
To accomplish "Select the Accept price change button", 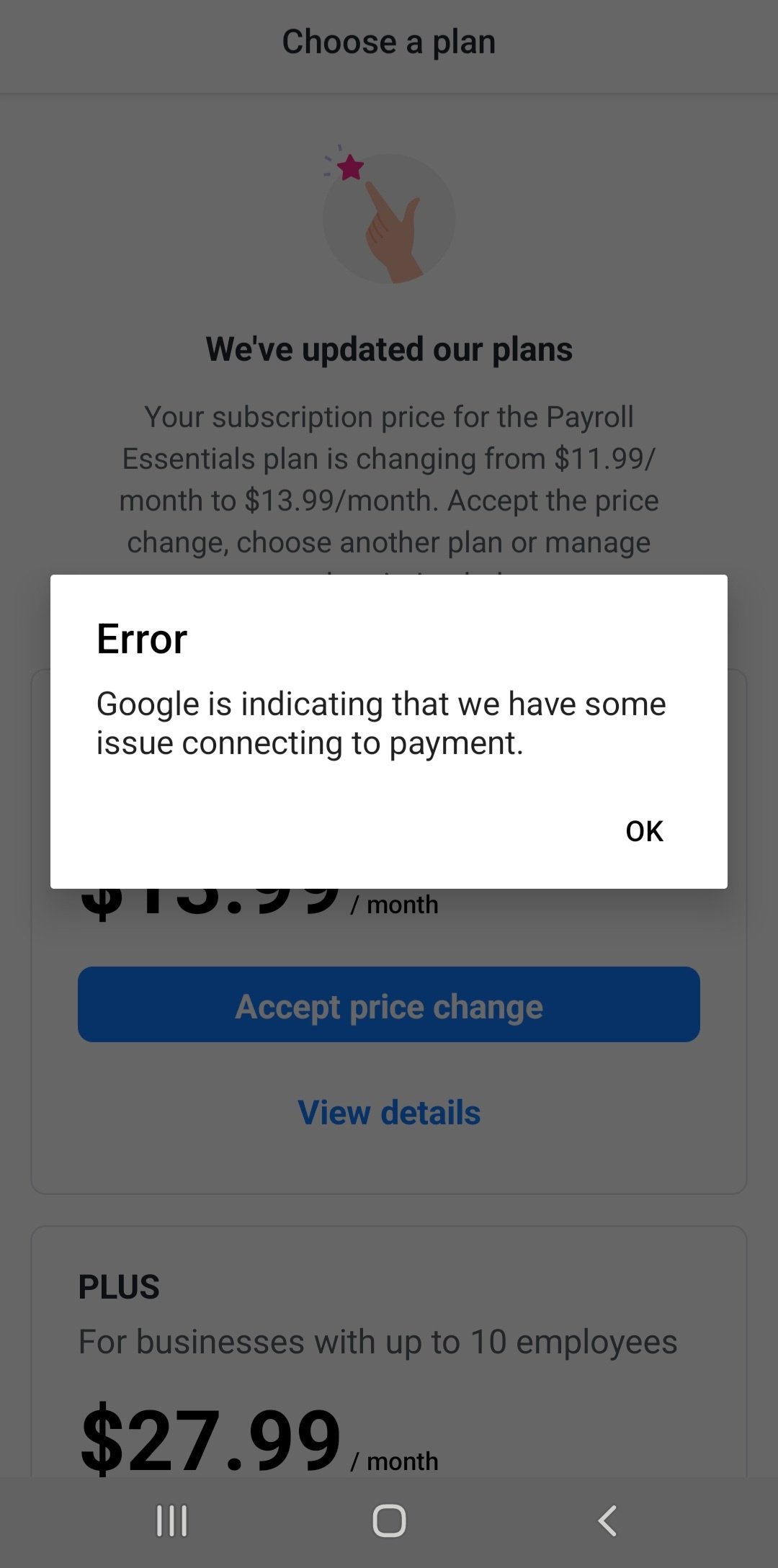I will [x=389, y=1006].
